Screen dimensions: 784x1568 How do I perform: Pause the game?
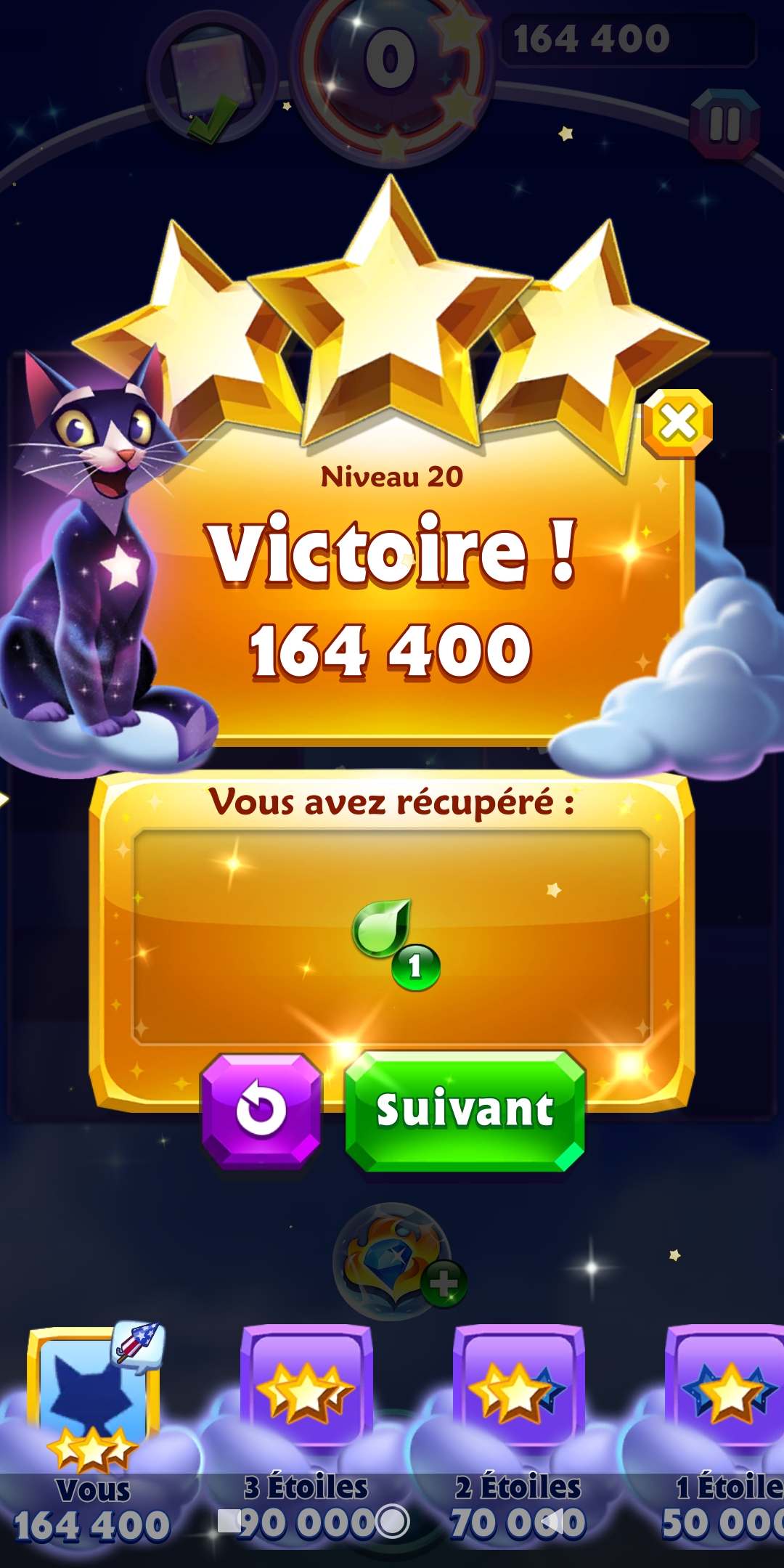(x=724, y=124)
